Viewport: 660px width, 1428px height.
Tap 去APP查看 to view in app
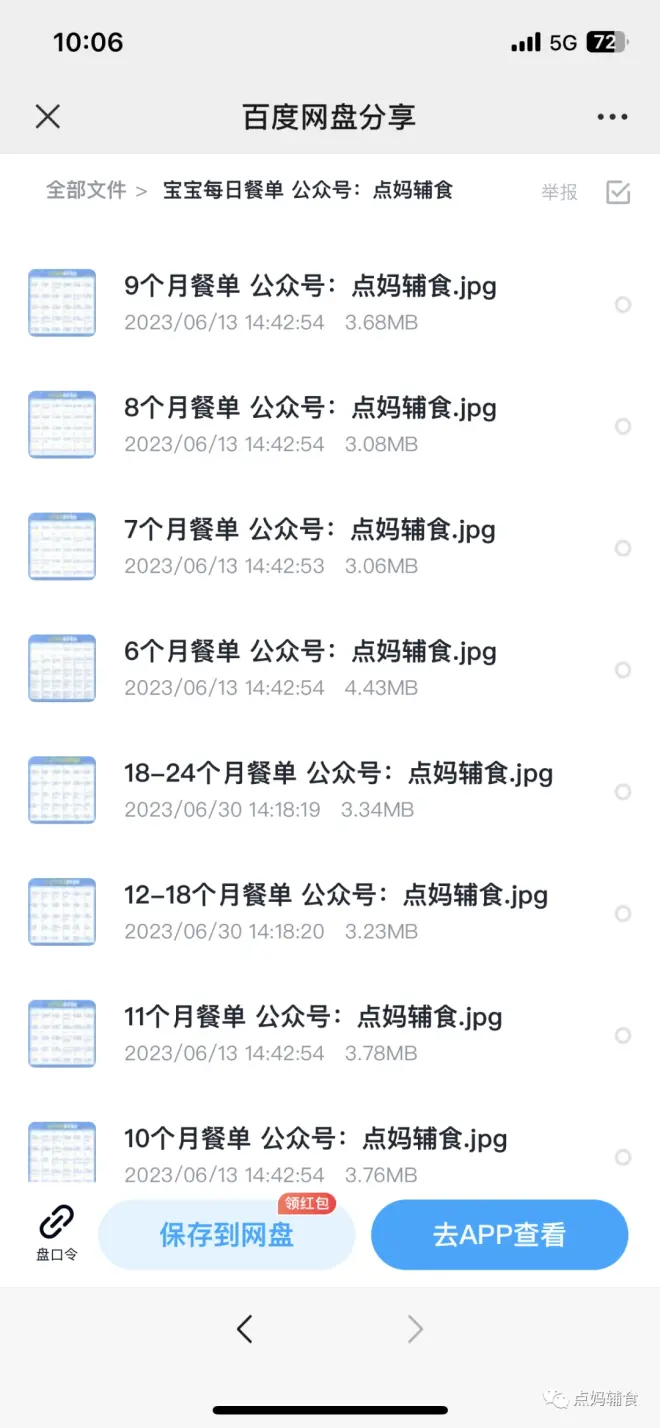499,1235
